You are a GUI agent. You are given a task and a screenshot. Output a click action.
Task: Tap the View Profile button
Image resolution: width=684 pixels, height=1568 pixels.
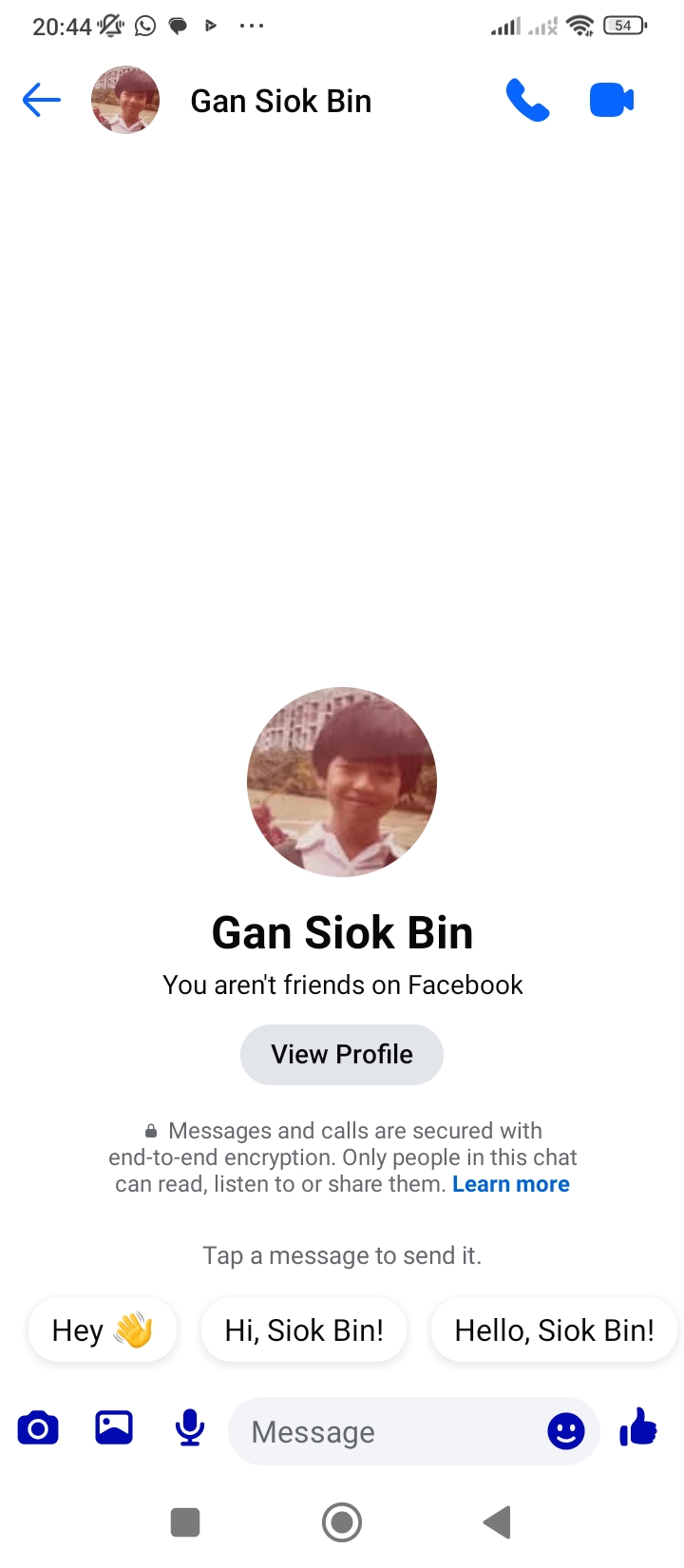[x=342, y=1054]
